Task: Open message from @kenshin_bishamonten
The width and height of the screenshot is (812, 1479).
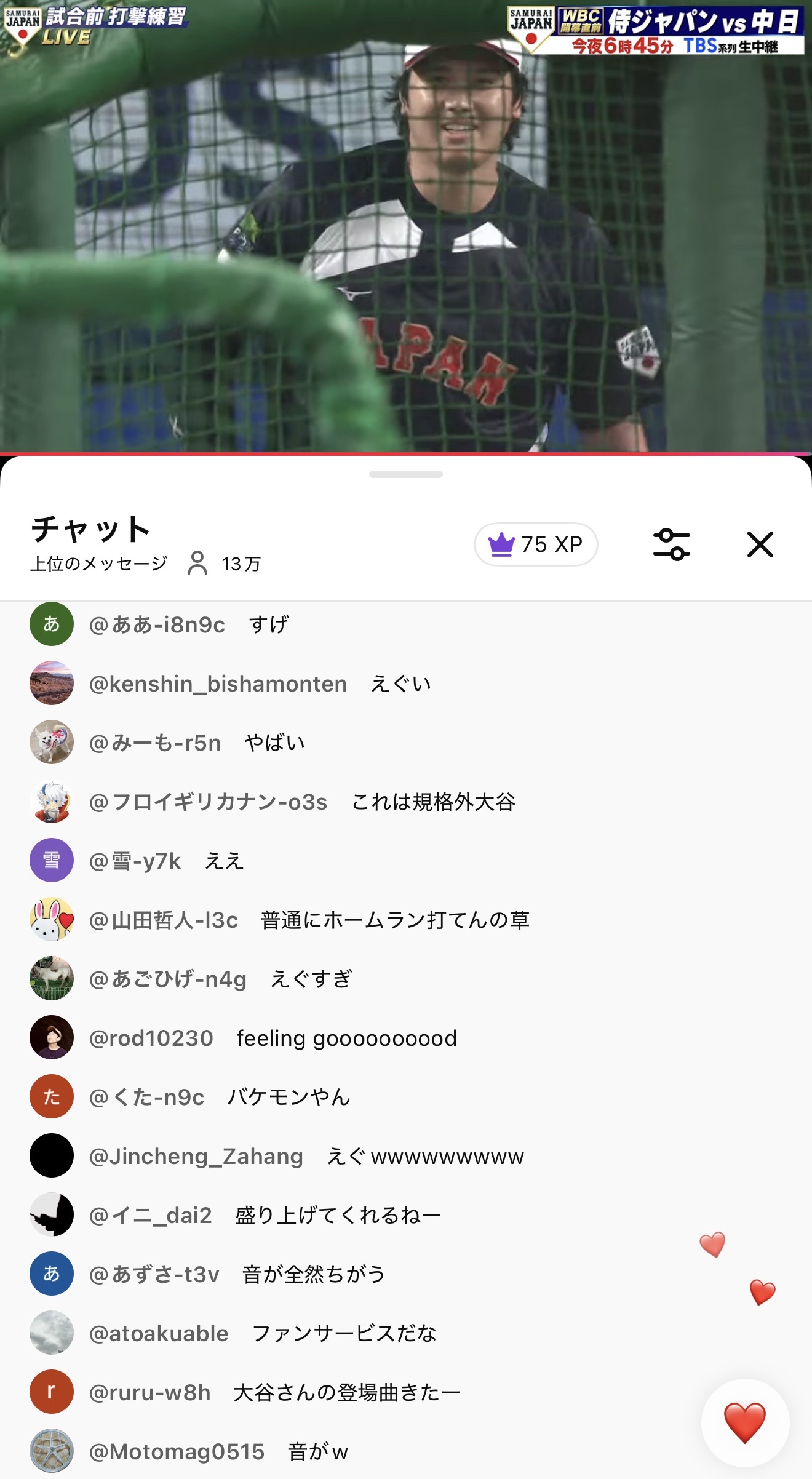Action: pos(260,684)
